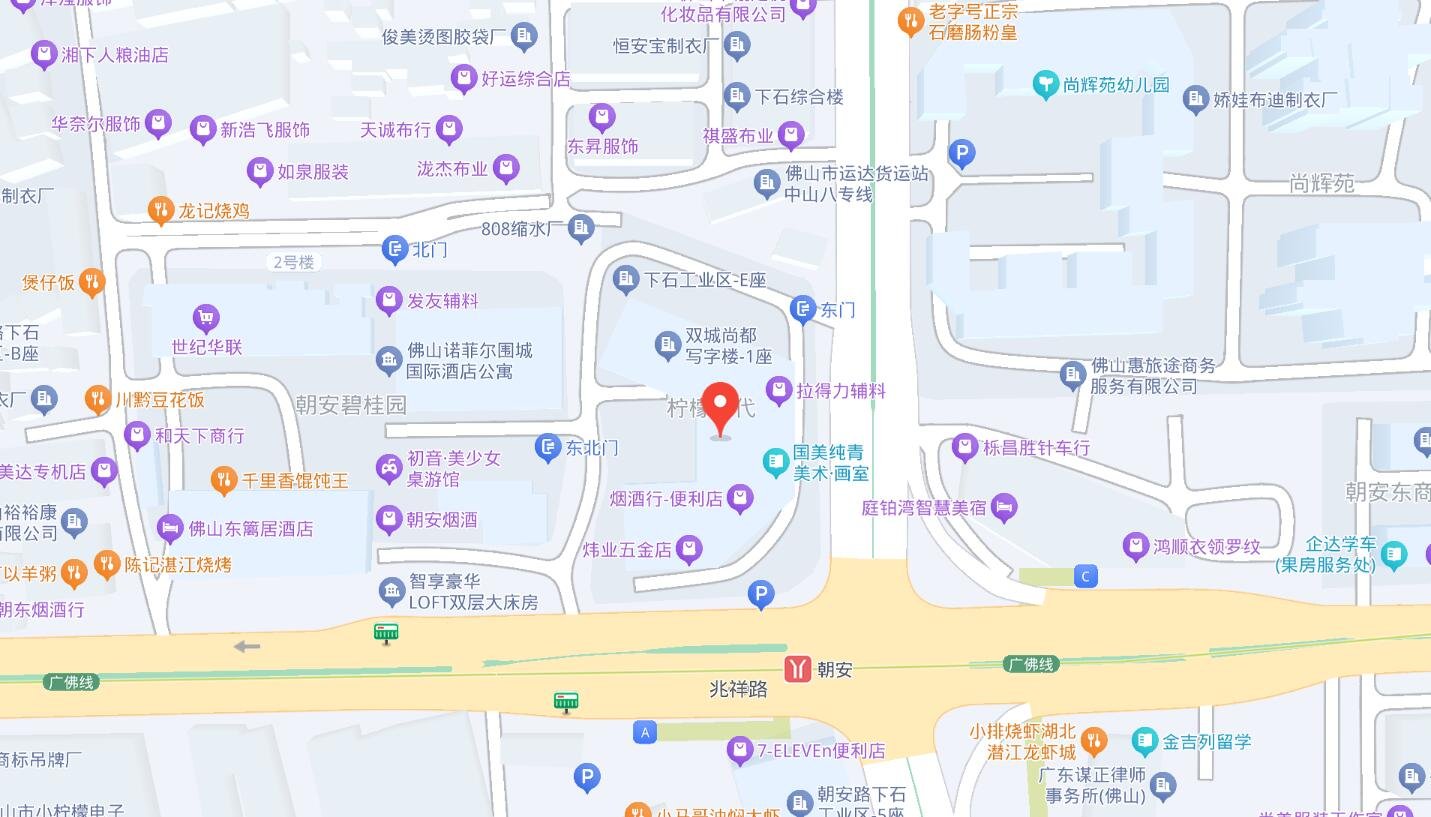
Task: Open the 初音·美少女桌游馆 marker
Action: pyautogui.click(x=389, y=468)
